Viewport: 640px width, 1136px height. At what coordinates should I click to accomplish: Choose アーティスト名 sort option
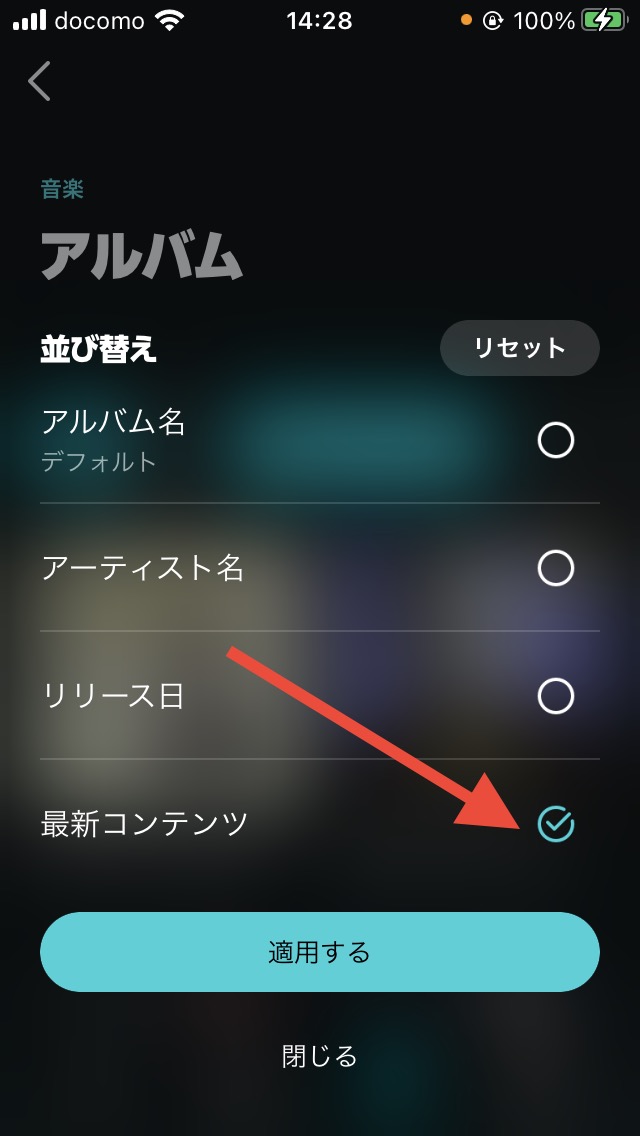pyautogui.click(x=320, y=567)
